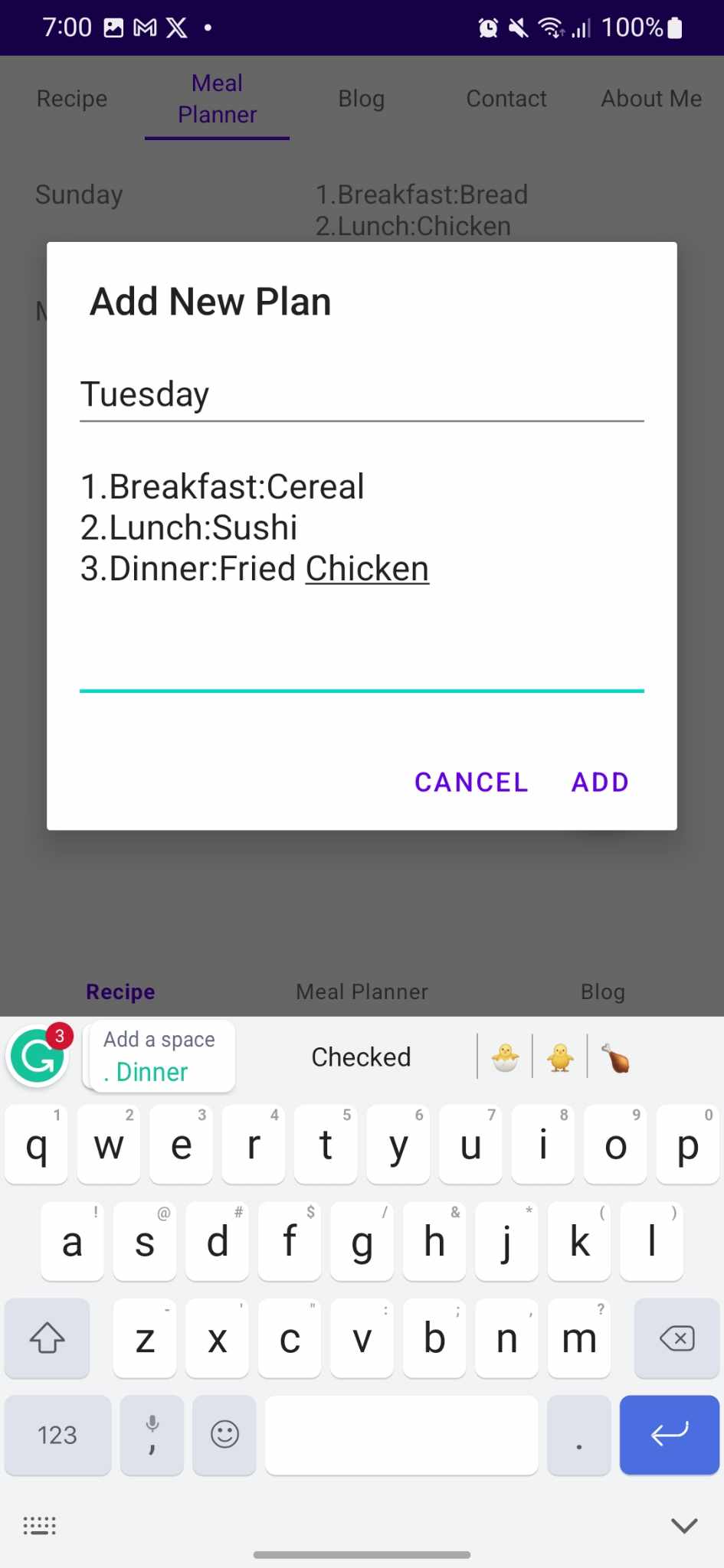Insert the chicken drumstick emoji suggestion
Viewport: 724px width, 1568px height.
[615, 1057]
